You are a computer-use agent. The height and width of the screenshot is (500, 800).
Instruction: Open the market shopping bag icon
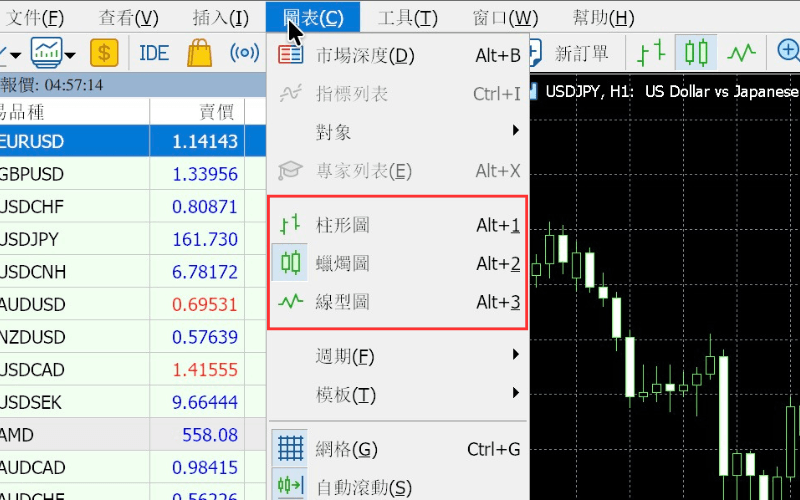(199, 53)
